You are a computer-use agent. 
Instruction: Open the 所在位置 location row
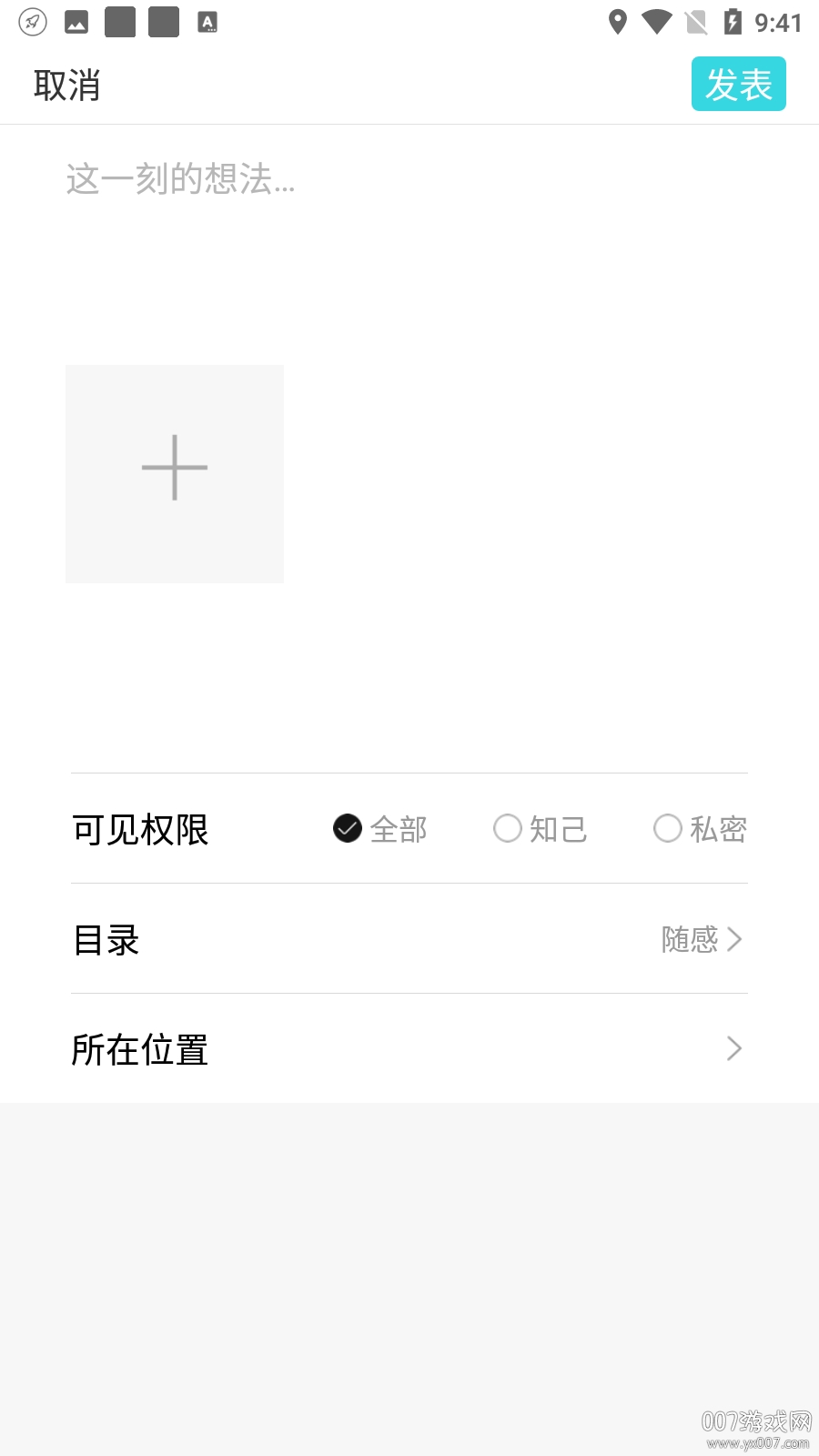409,1049
